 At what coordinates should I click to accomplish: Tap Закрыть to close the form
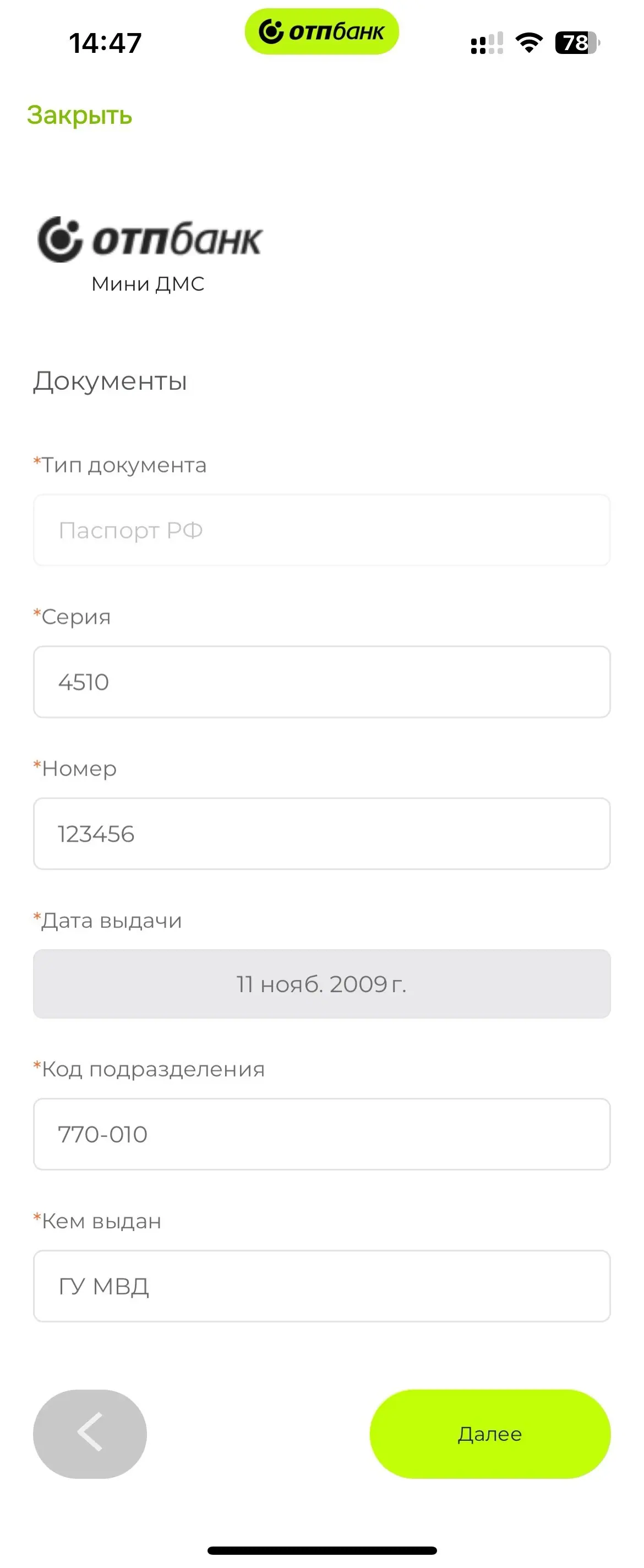79,115
